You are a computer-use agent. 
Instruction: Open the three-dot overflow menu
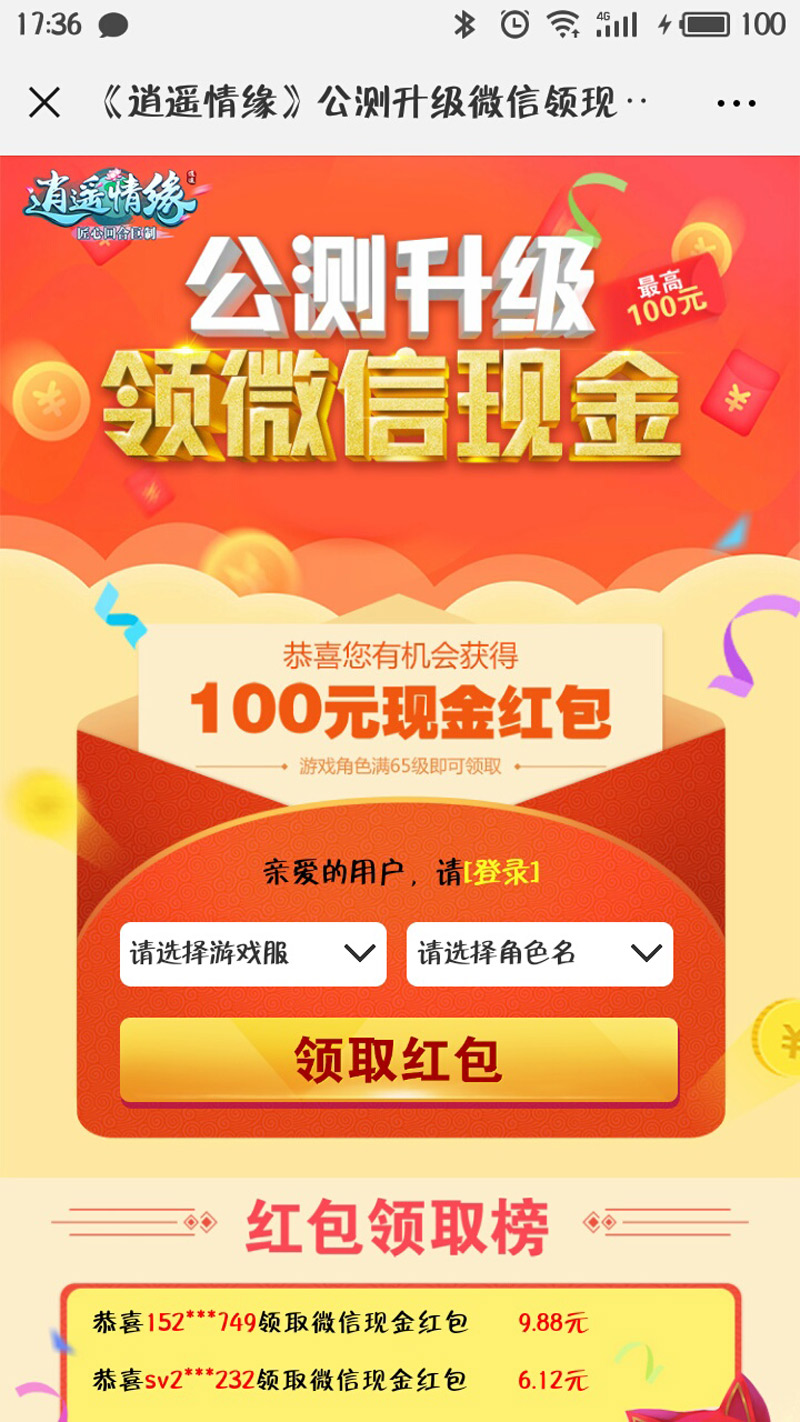click(x=736, y=103)
